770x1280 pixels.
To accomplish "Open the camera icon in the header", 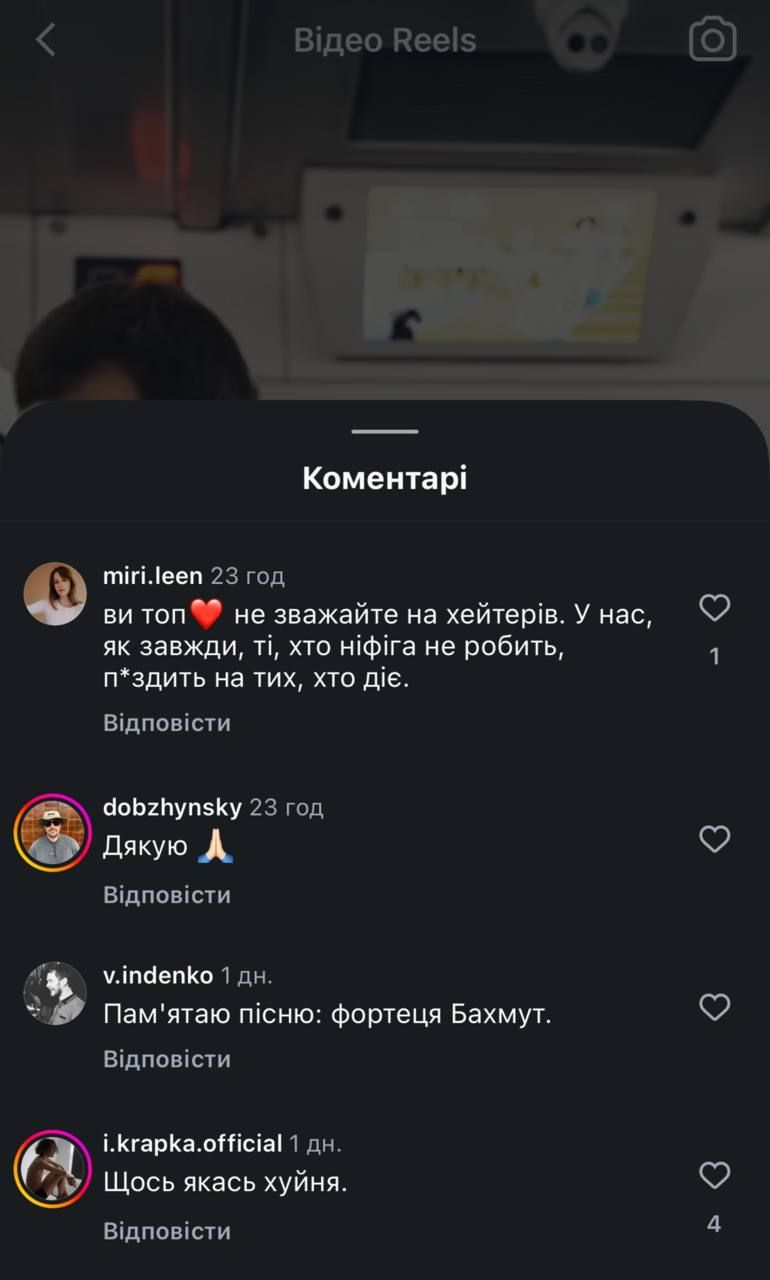I will click(x=712, y=40).
